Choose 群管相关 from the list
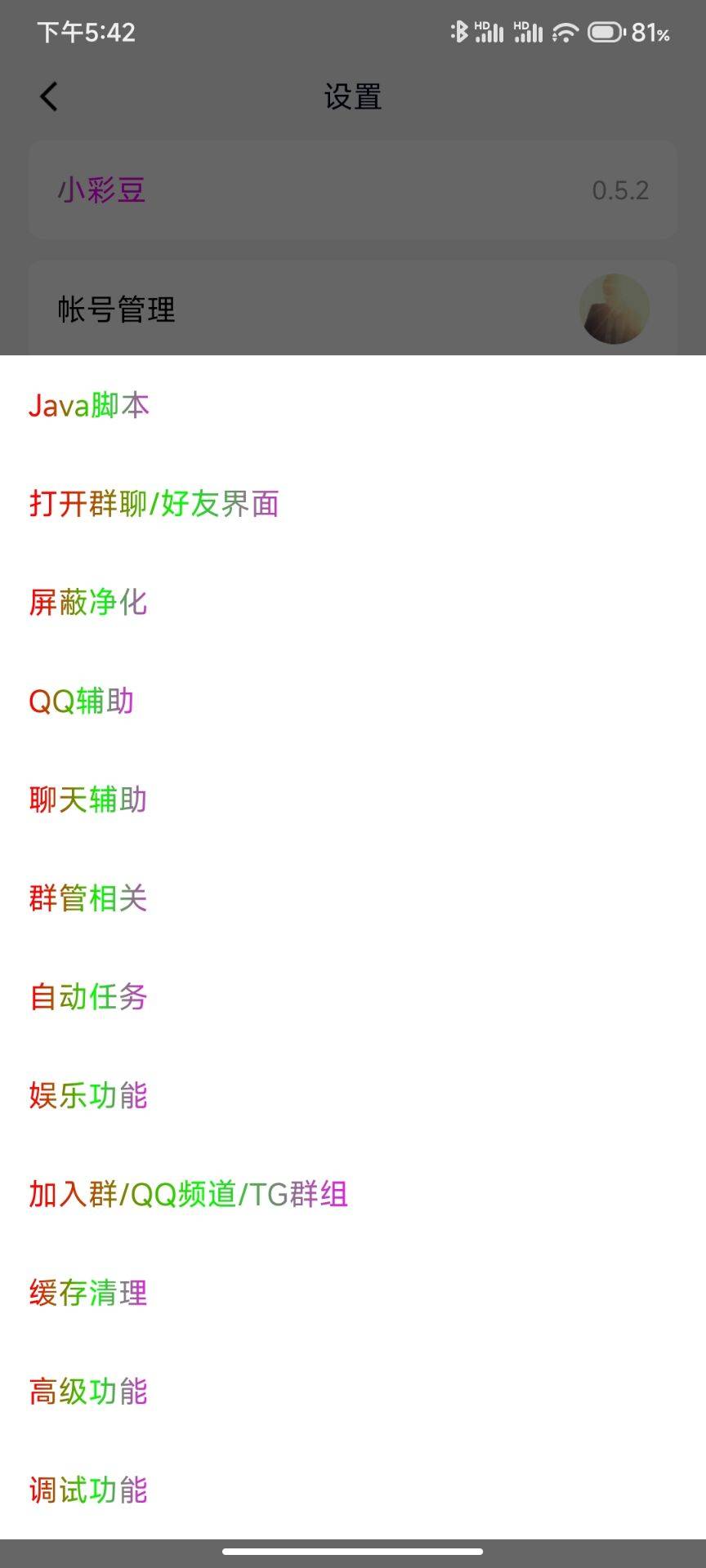The image size is (706, 1568). [88, 898]
